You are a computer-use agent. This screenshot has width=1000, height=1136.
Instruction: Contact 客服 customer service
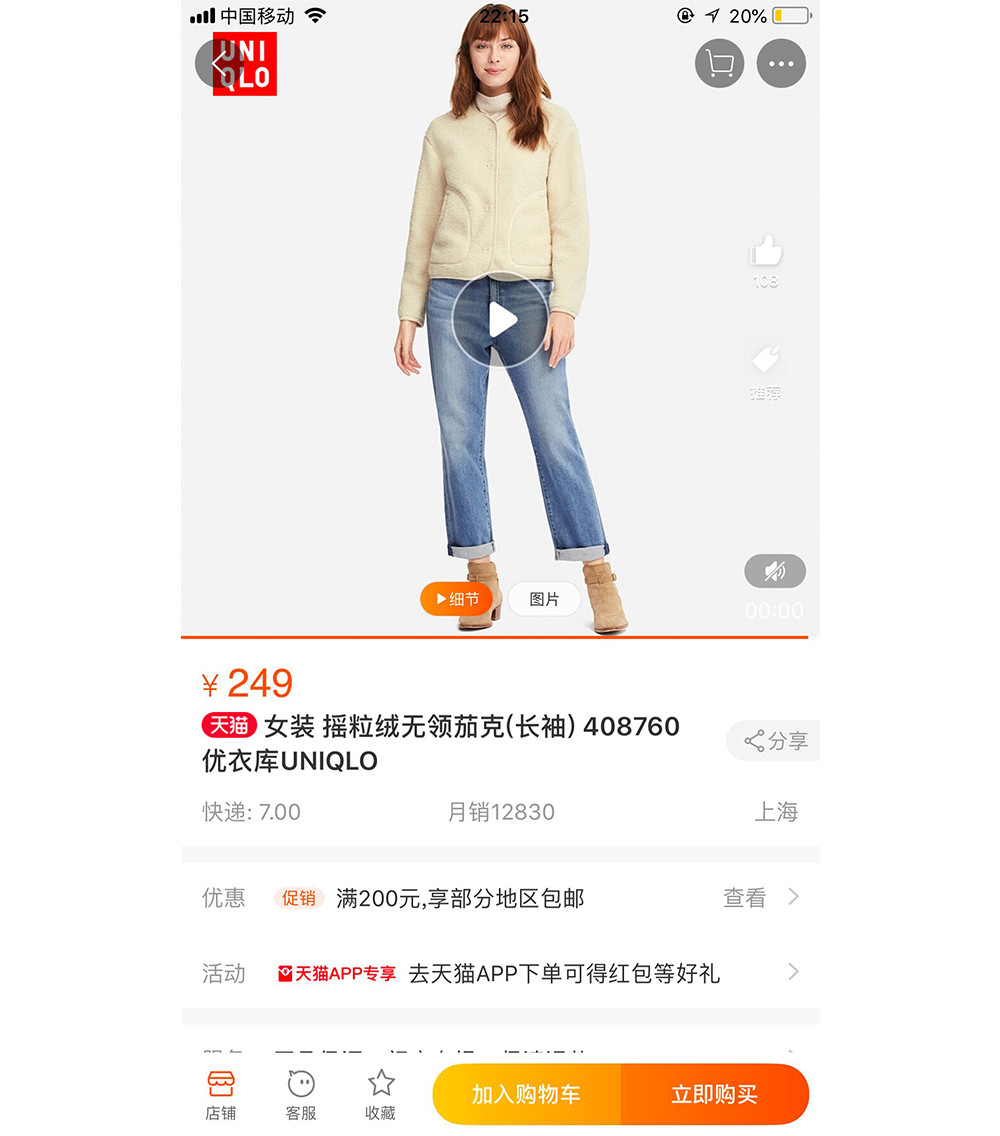point(301,1094)
